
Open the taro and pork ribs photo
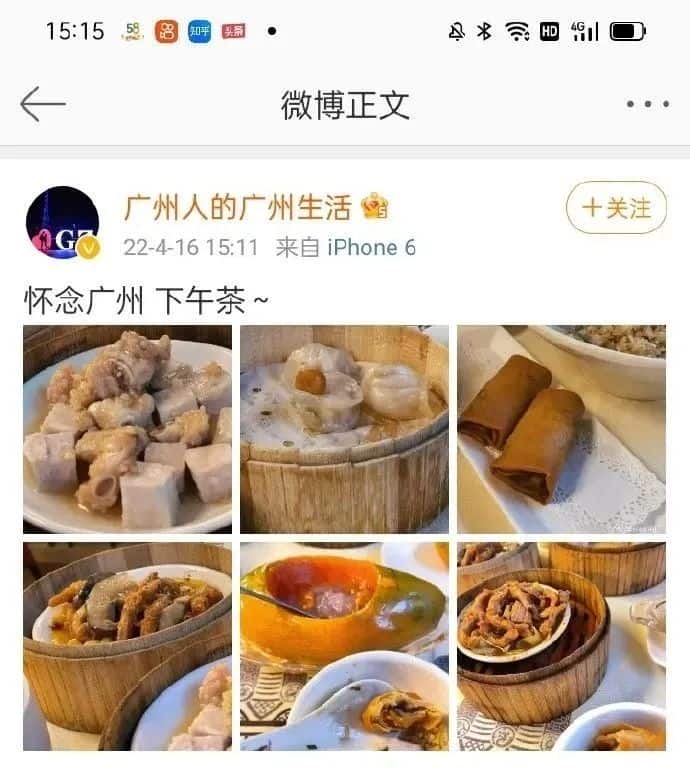[127, 429]
